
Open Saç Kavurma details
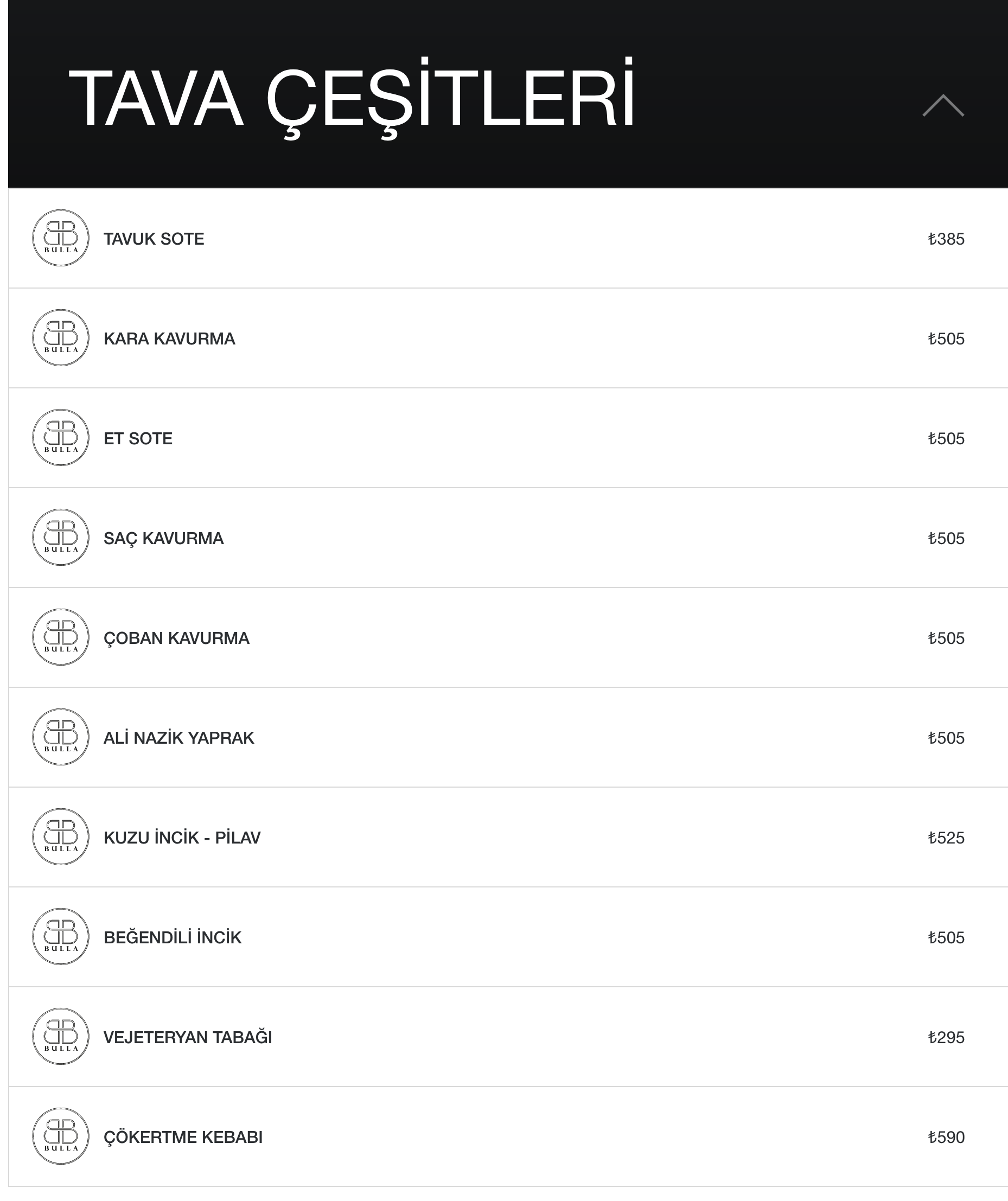point(163,538)
